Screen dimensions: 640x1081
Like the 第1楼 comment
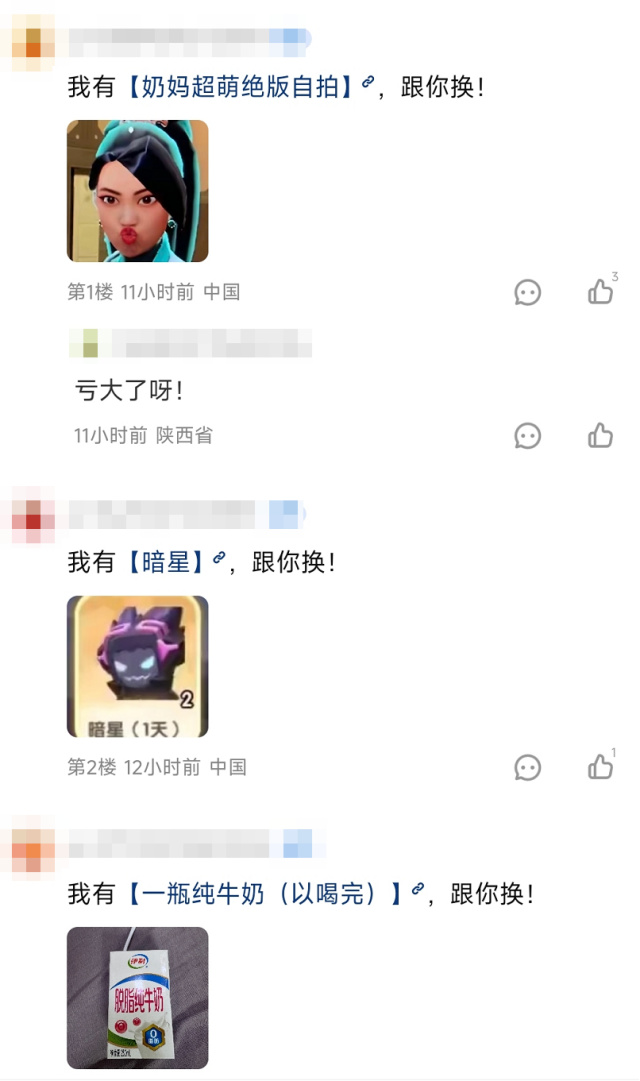tap(600, 292)
